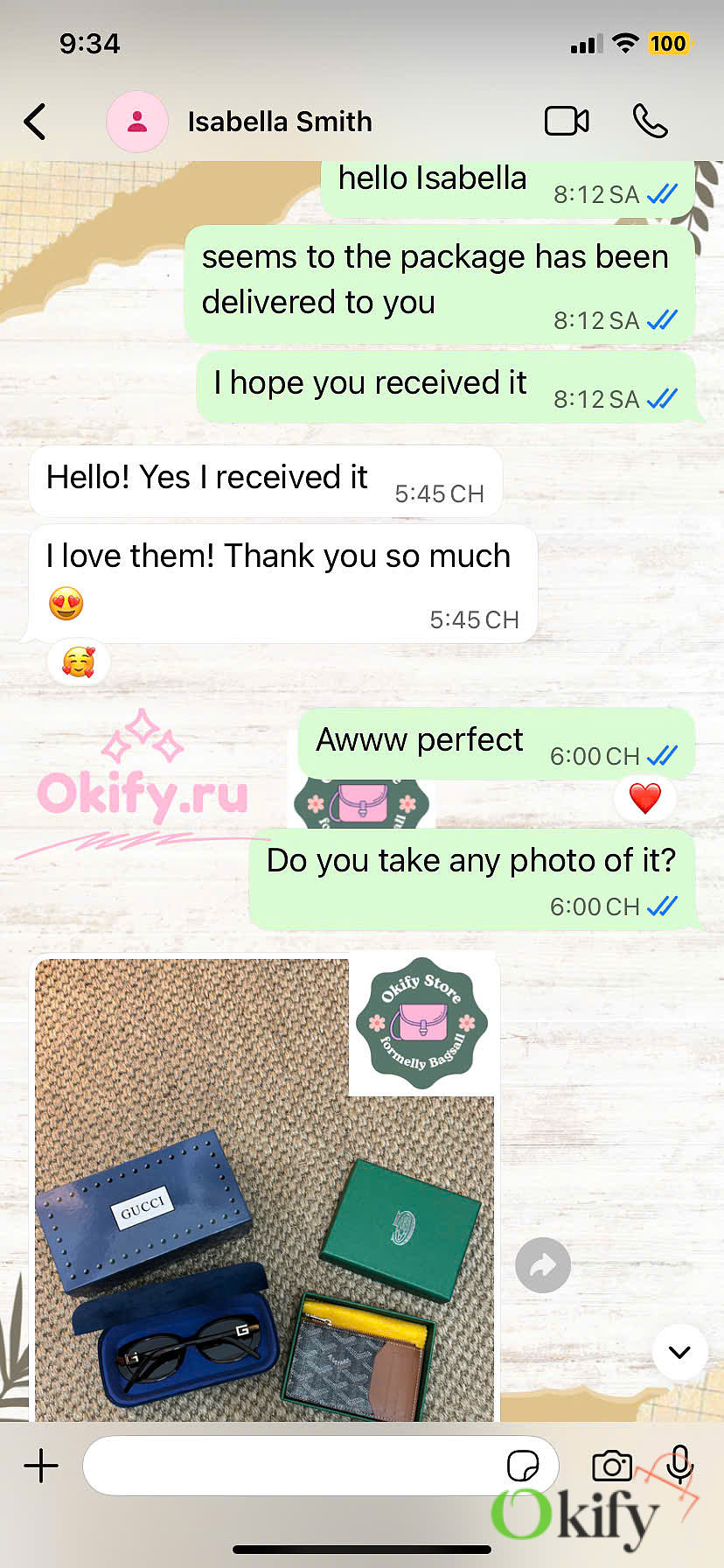
Task: View the heart reaction on Awww perfect
Action: (x=645, y=798)
